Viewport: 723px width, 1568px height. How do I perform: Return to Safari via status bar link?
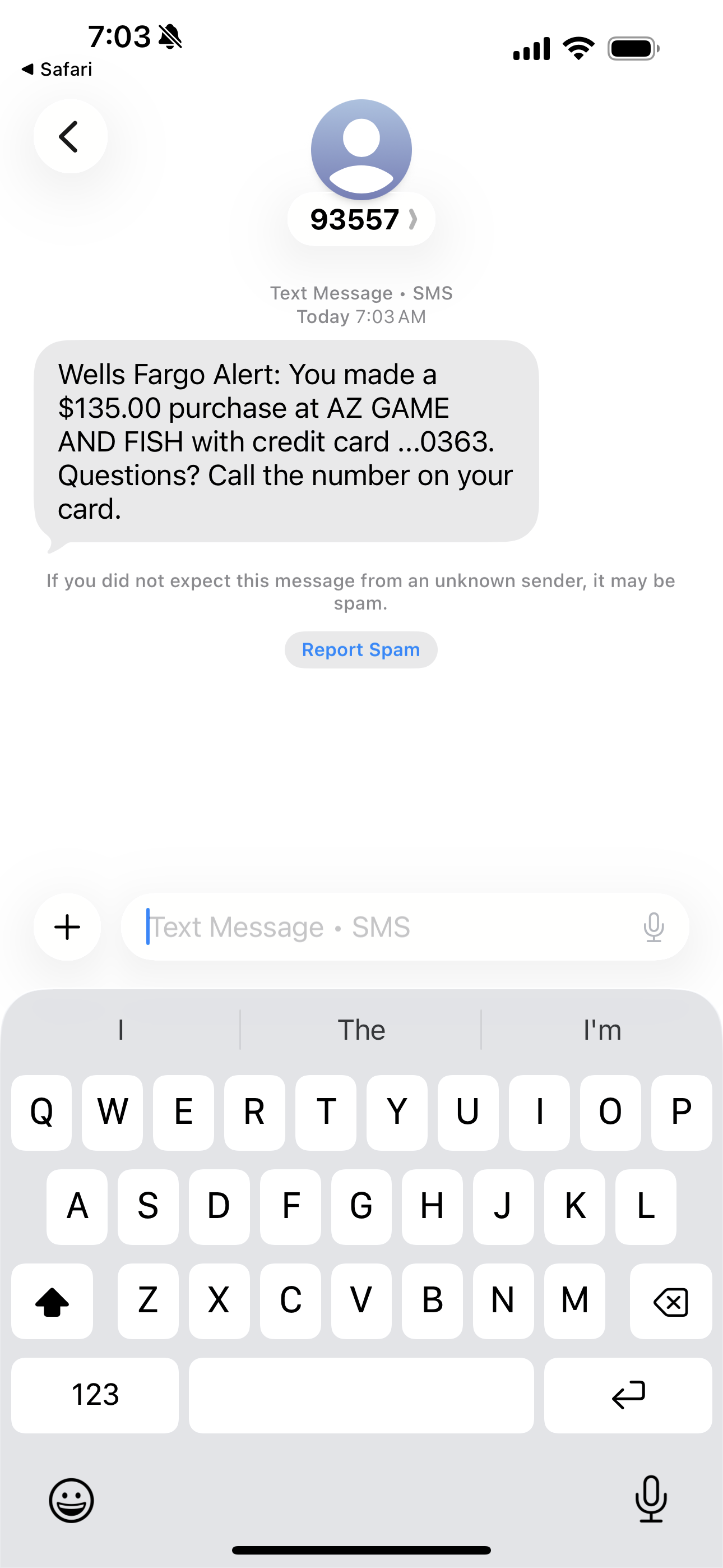(x=57, y=70)
